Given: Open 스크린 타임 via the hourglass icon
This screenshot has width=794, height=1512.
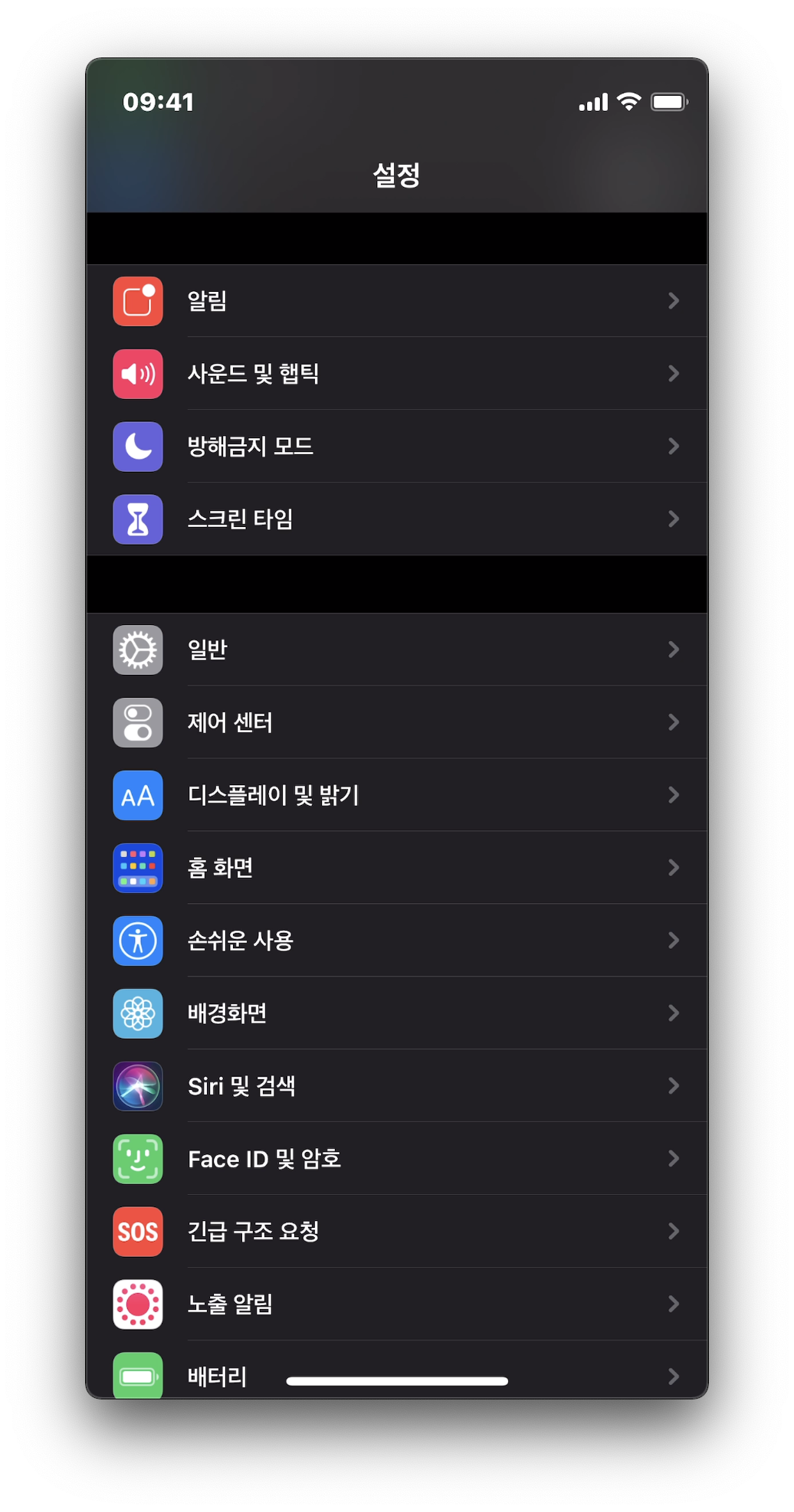Looking at the screenshot, I should 138,519.
